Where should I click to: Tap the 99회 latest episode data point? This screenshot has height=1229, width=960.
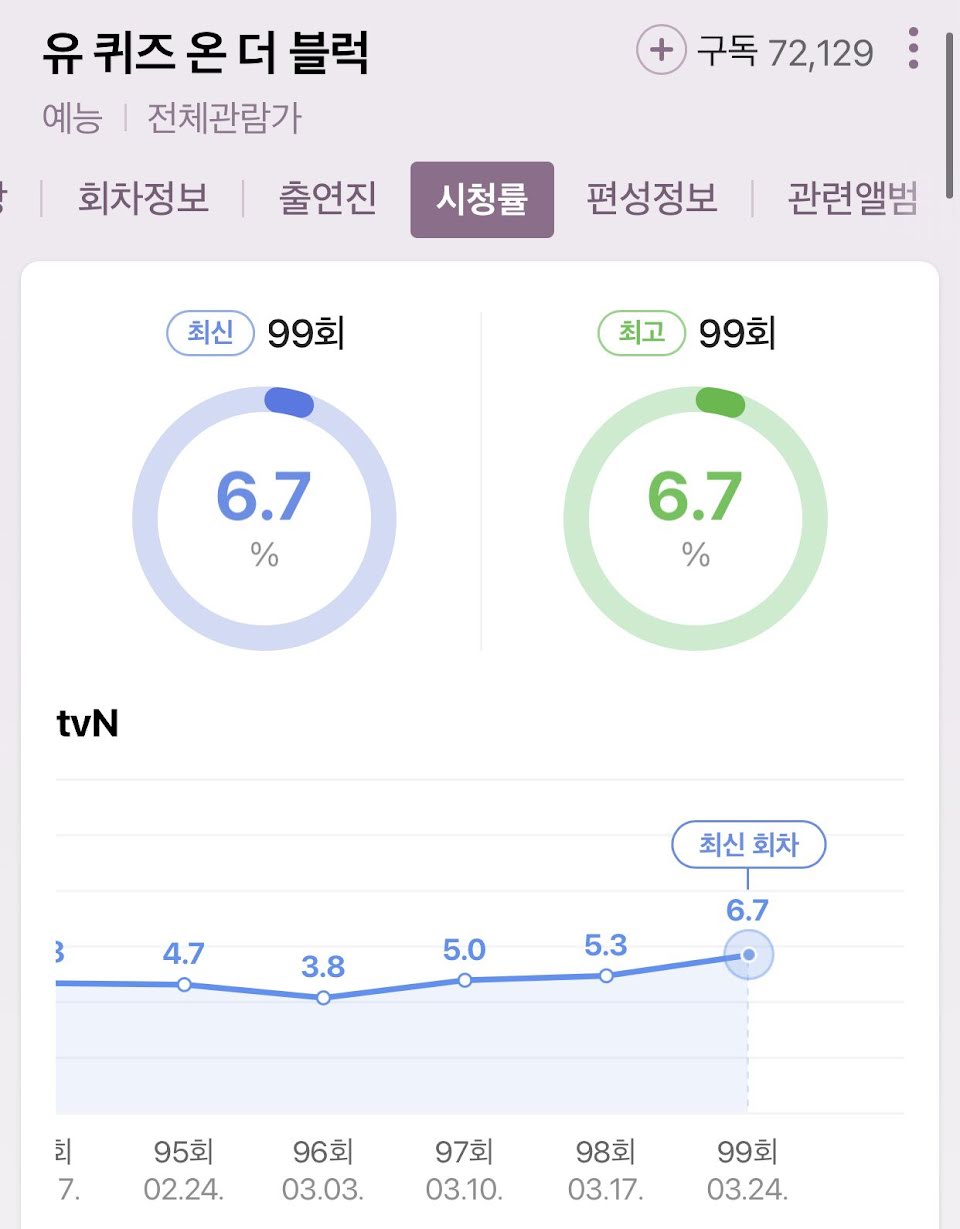click(749, 955)
